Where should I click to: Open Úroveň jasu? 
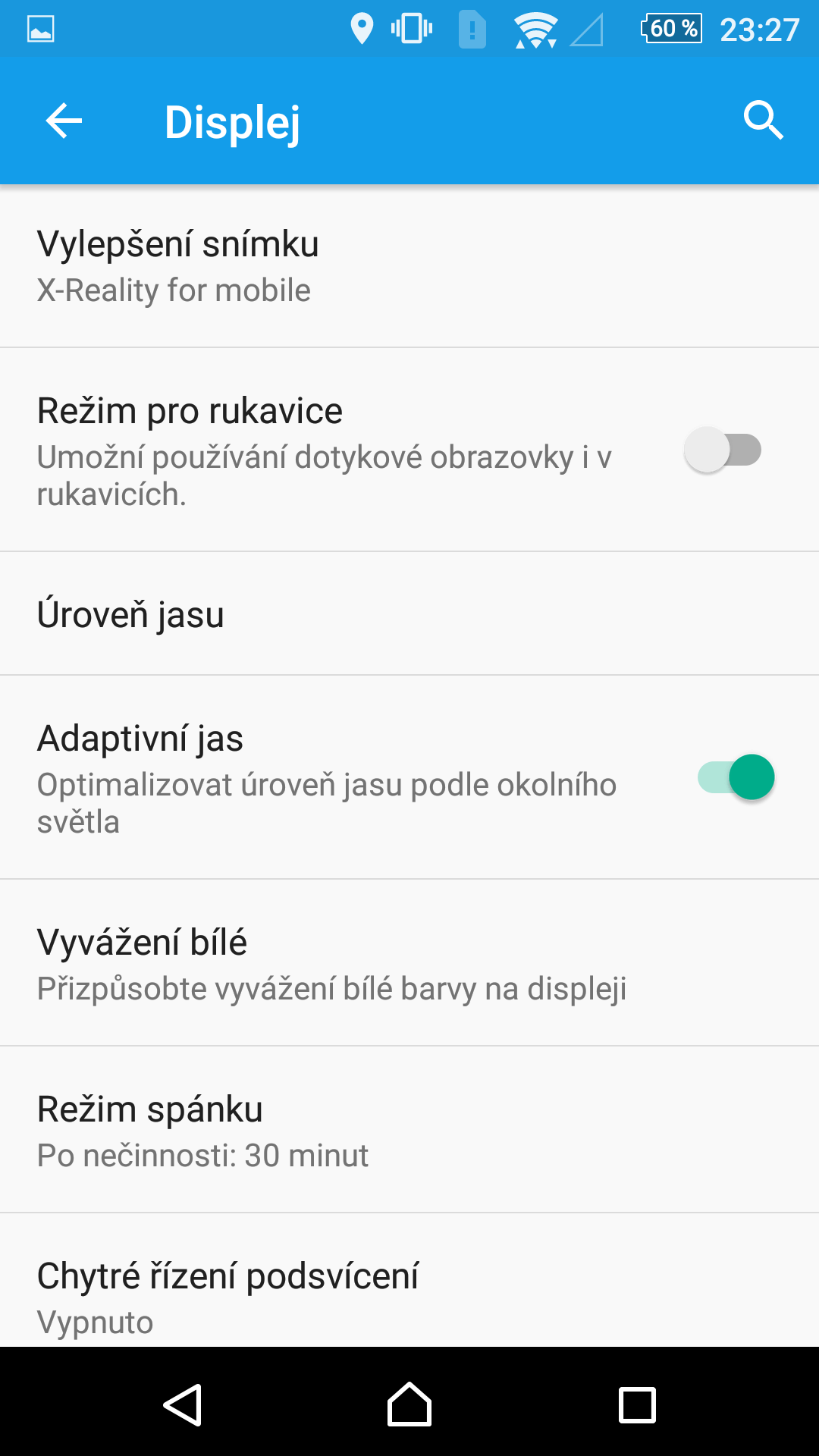point(409,613)
